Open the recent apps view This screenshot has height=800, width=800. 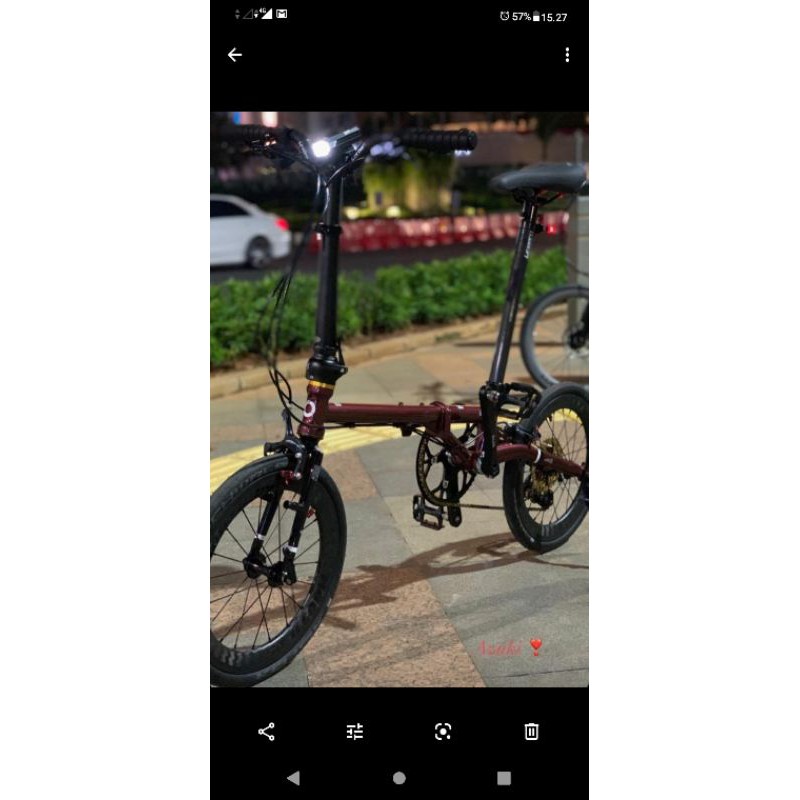(504, 778)
